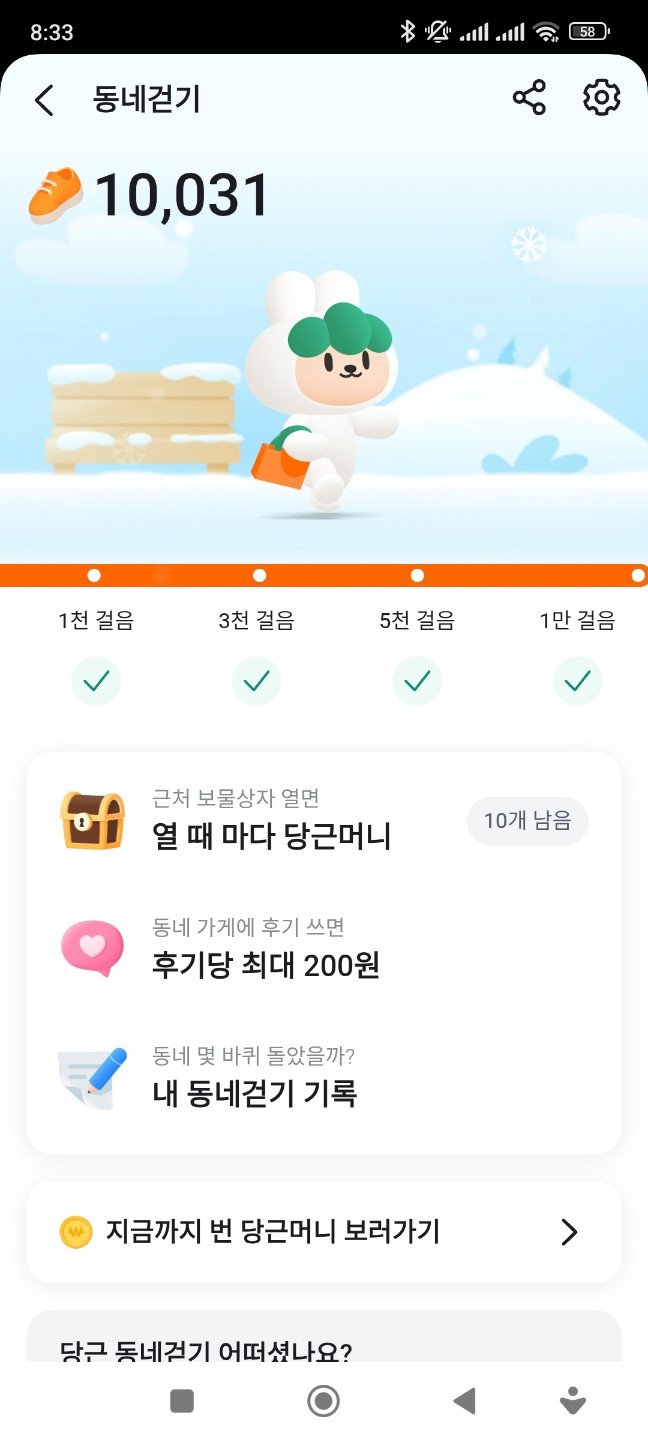Go back from 동네걷기 screen
Screen dimensions: 648x1440
[44, 100]
